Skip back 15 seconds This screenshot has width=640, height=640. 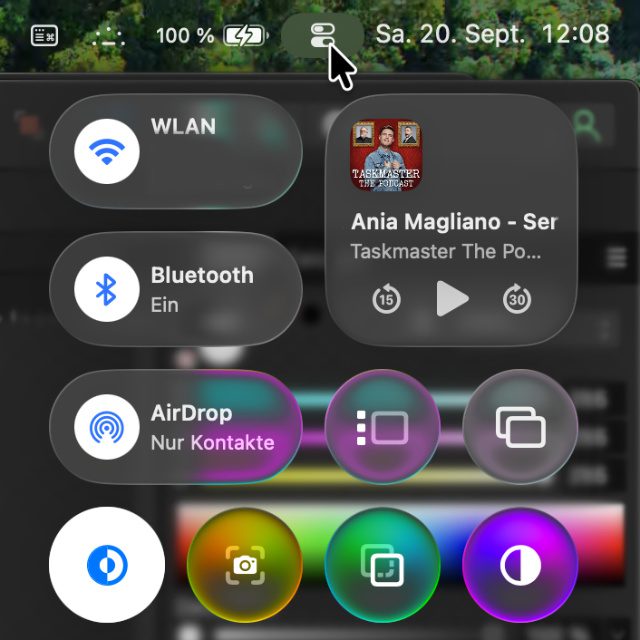pyautogui.click(x=387, y=299)
